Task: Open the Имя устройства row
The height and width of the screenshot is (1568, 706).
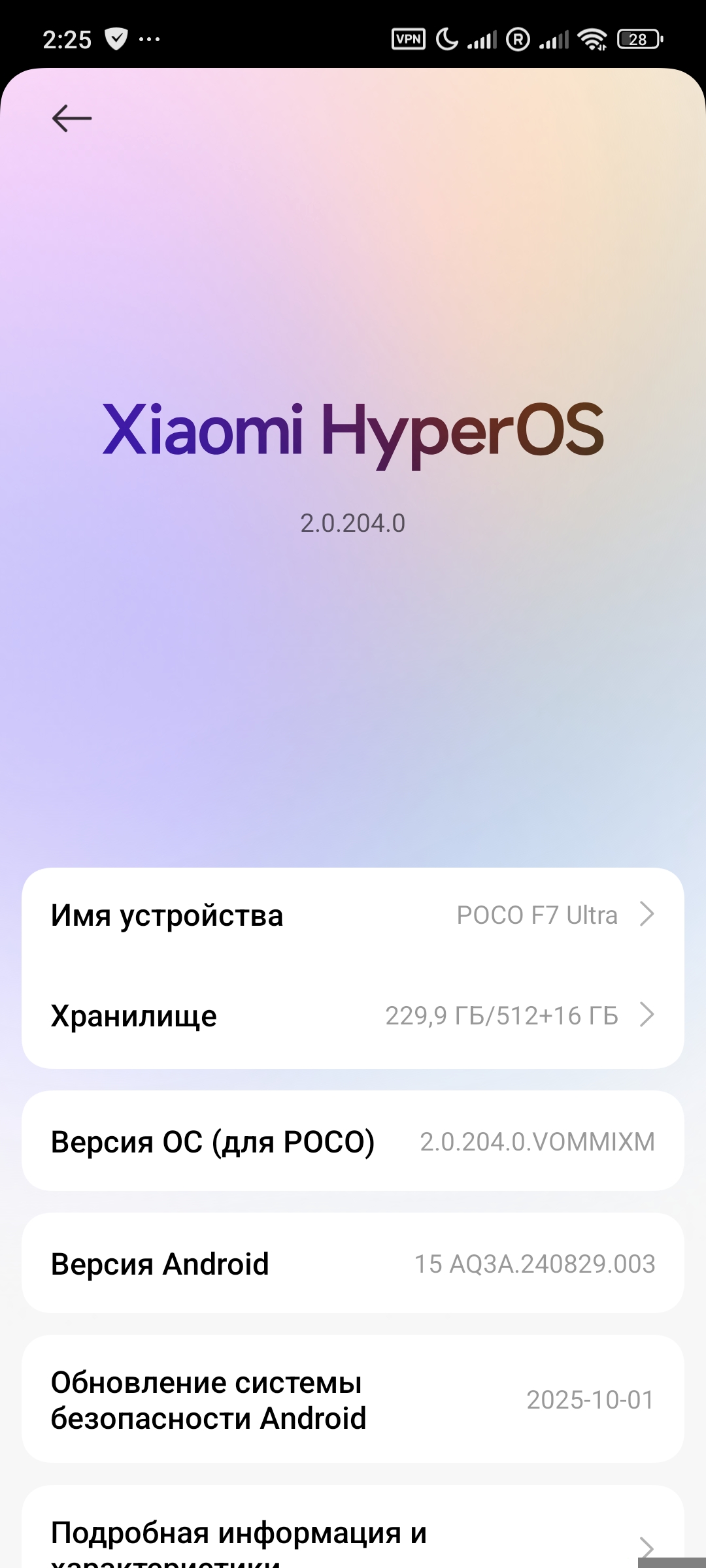Action: coord(353,915)
